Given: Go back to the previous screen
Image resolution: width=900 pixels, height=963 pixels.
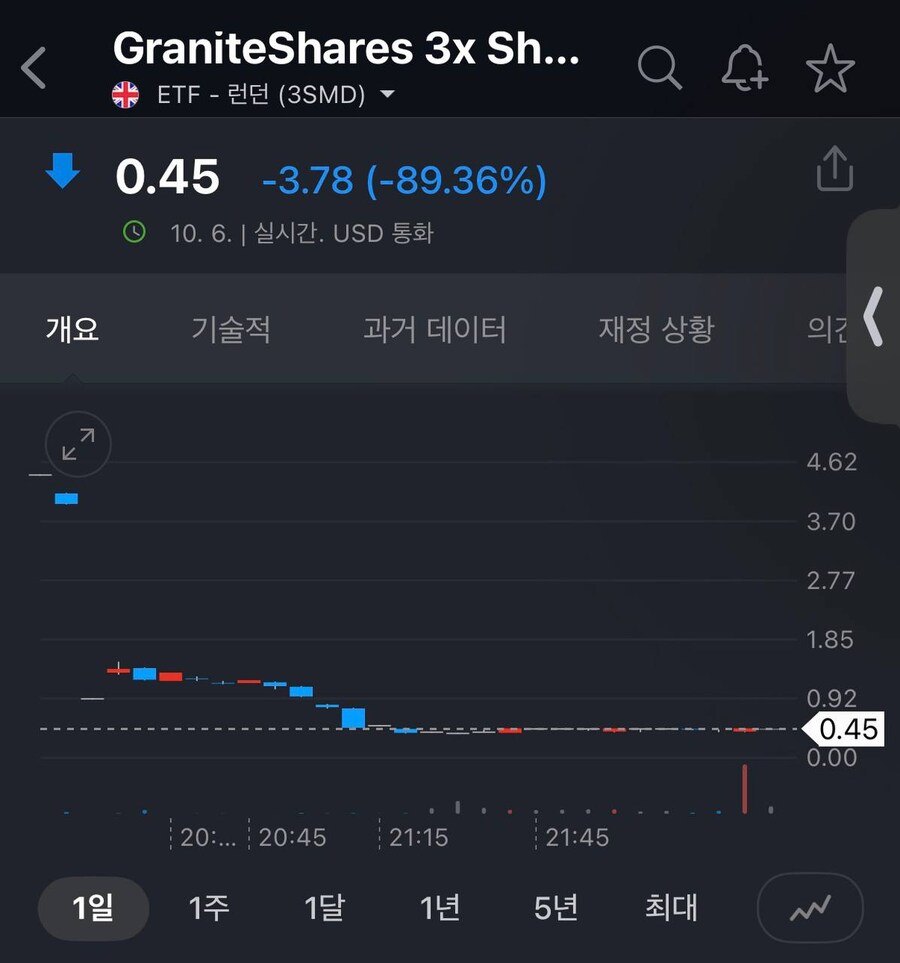Looking at the screenshot, I should click(34, 69).
